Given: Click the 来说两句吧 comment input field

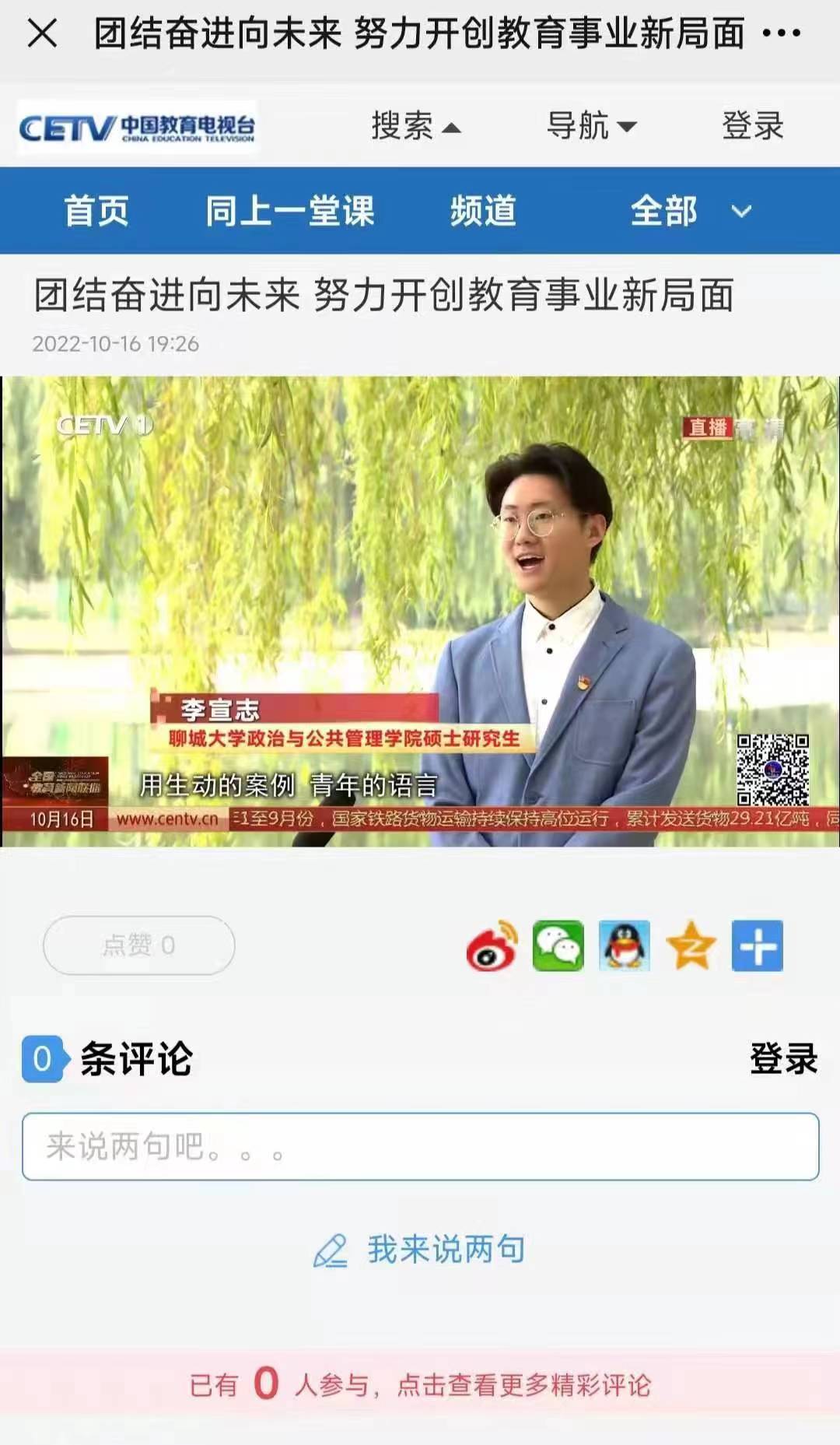Looking at the screenshot, I should 420,1146.
